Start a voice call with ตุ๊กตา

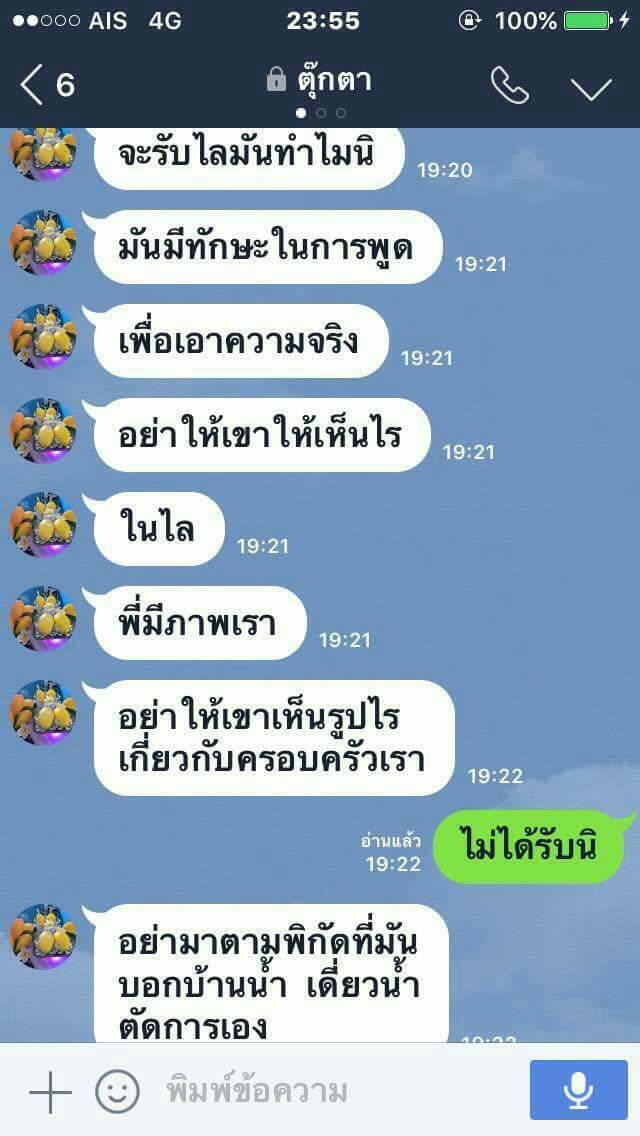[509, 86]
